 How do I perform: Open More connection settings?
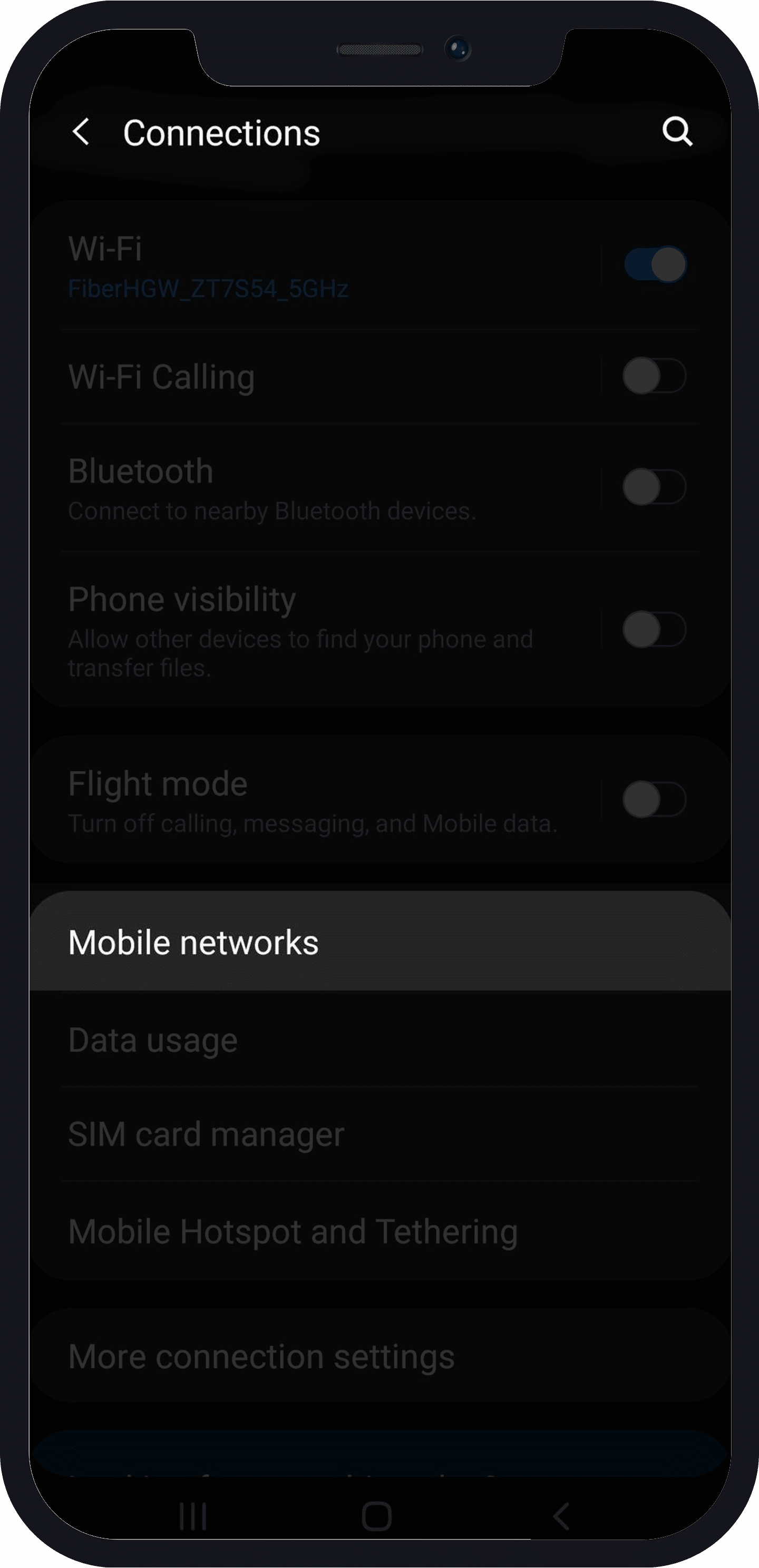[261, 1355]
